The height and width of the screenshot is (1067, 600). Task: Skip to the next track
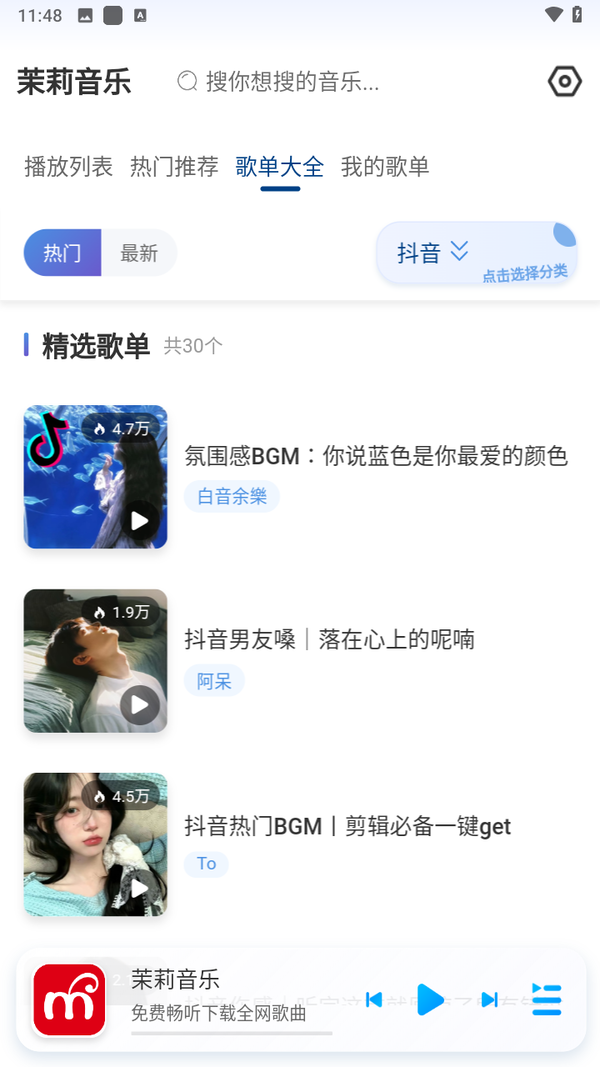[x=489, y=999]
